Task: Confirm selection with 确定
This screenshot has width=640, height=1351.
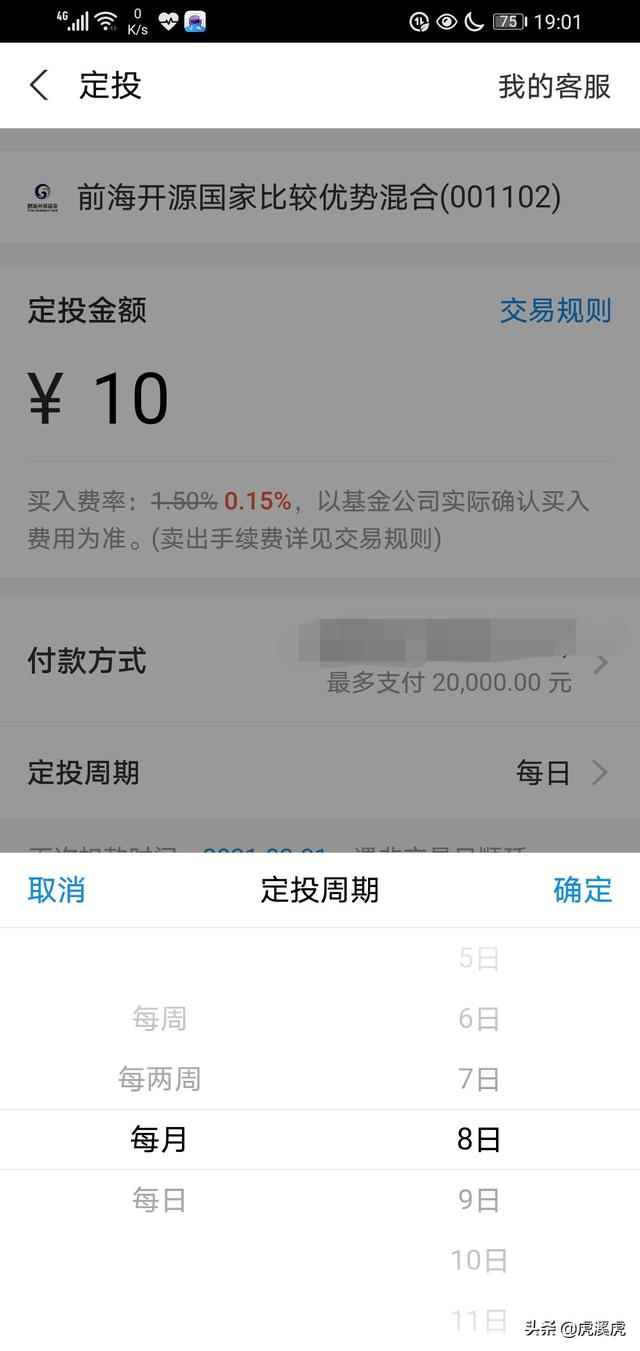Action: (582, 889)
